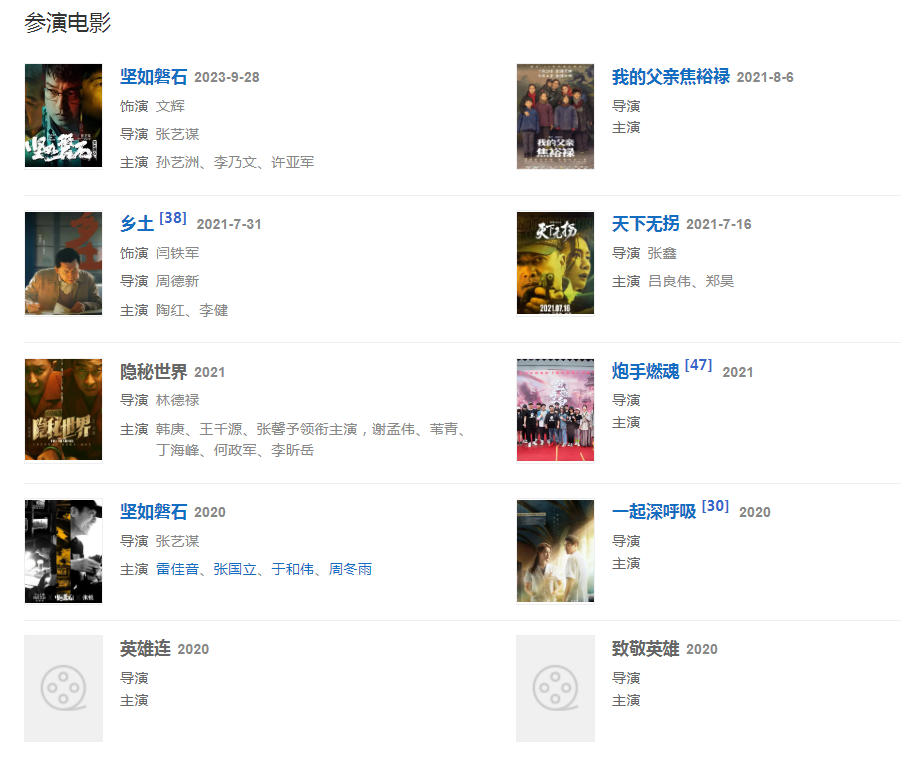The image size is (901, 757).
Task: Open 我的父亲焦裕禄 movie link
Action: [670, 77]
